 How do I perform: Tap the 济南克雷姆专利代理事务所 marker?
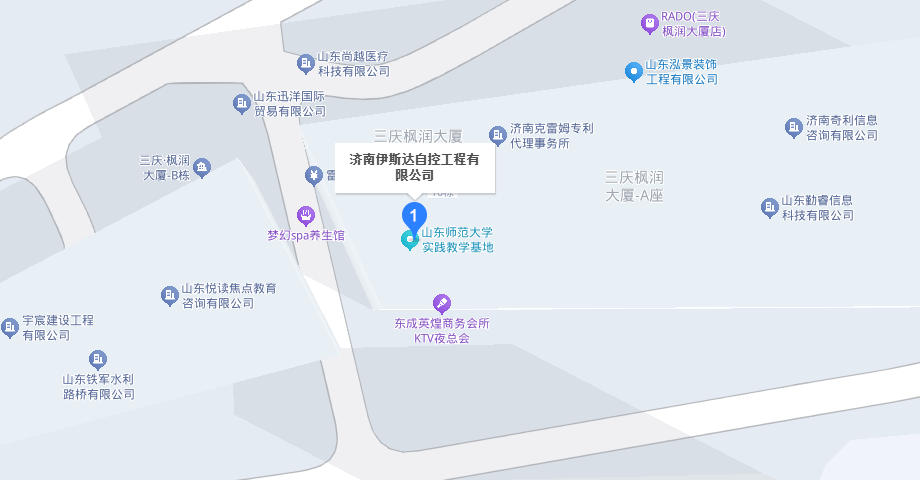[497, 135]
